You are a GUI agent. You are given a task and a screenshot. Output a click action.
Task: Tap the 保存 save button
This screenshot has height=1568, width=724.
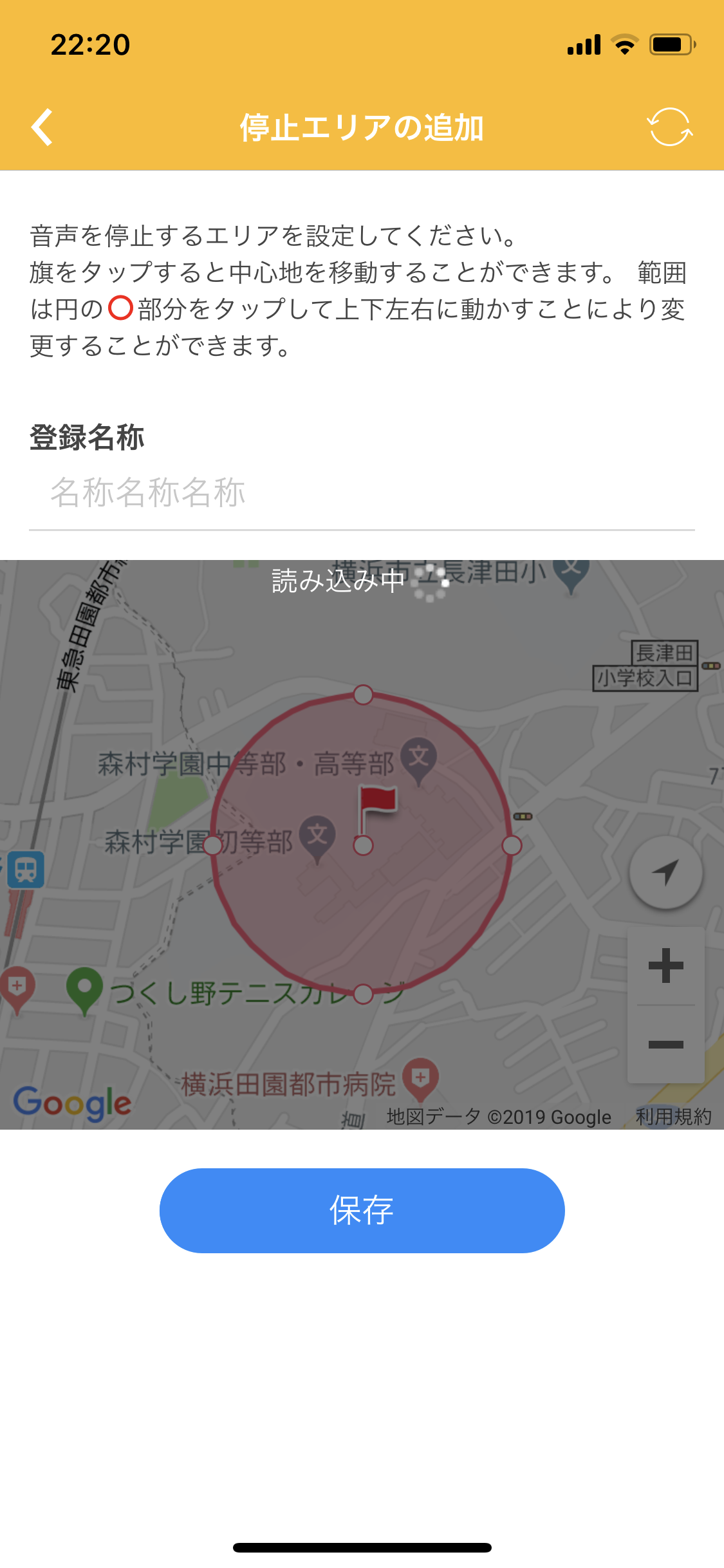click(x=362, y=1210)
